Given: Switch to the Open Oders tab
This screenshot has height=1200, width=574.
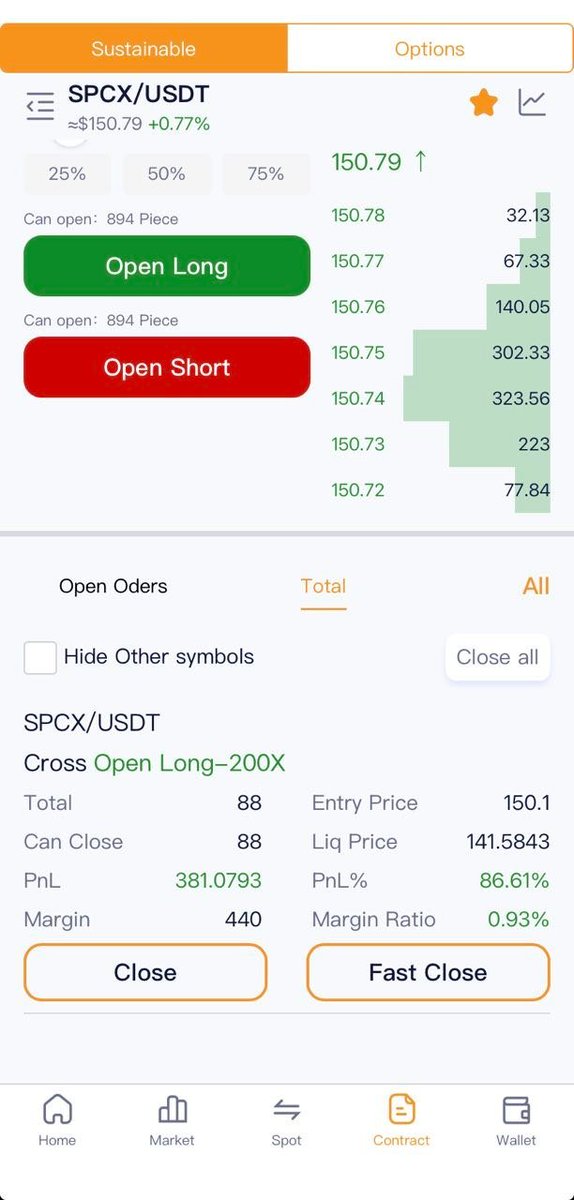Looking at the screenshot, I should pos(113,587).
